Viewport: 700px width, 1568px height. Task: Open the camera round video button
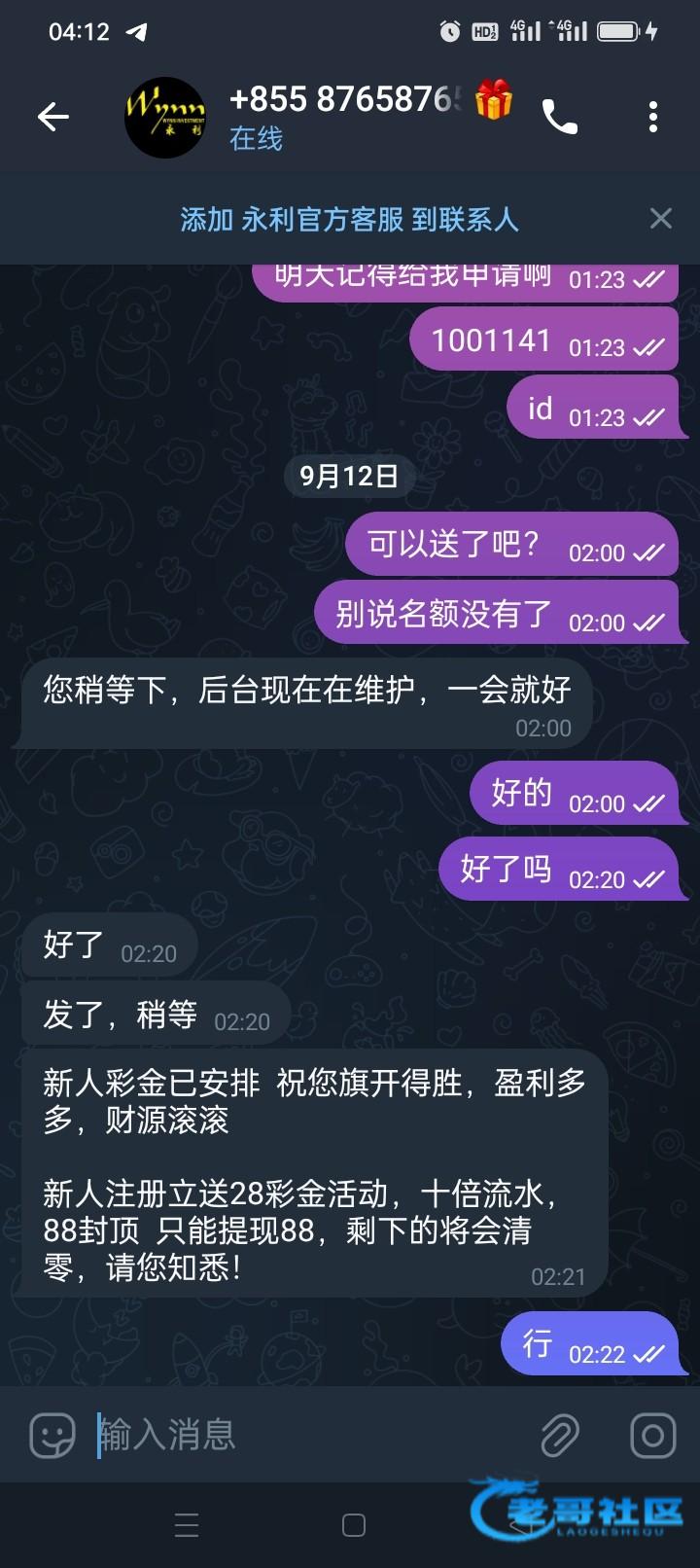point(652,1435)
